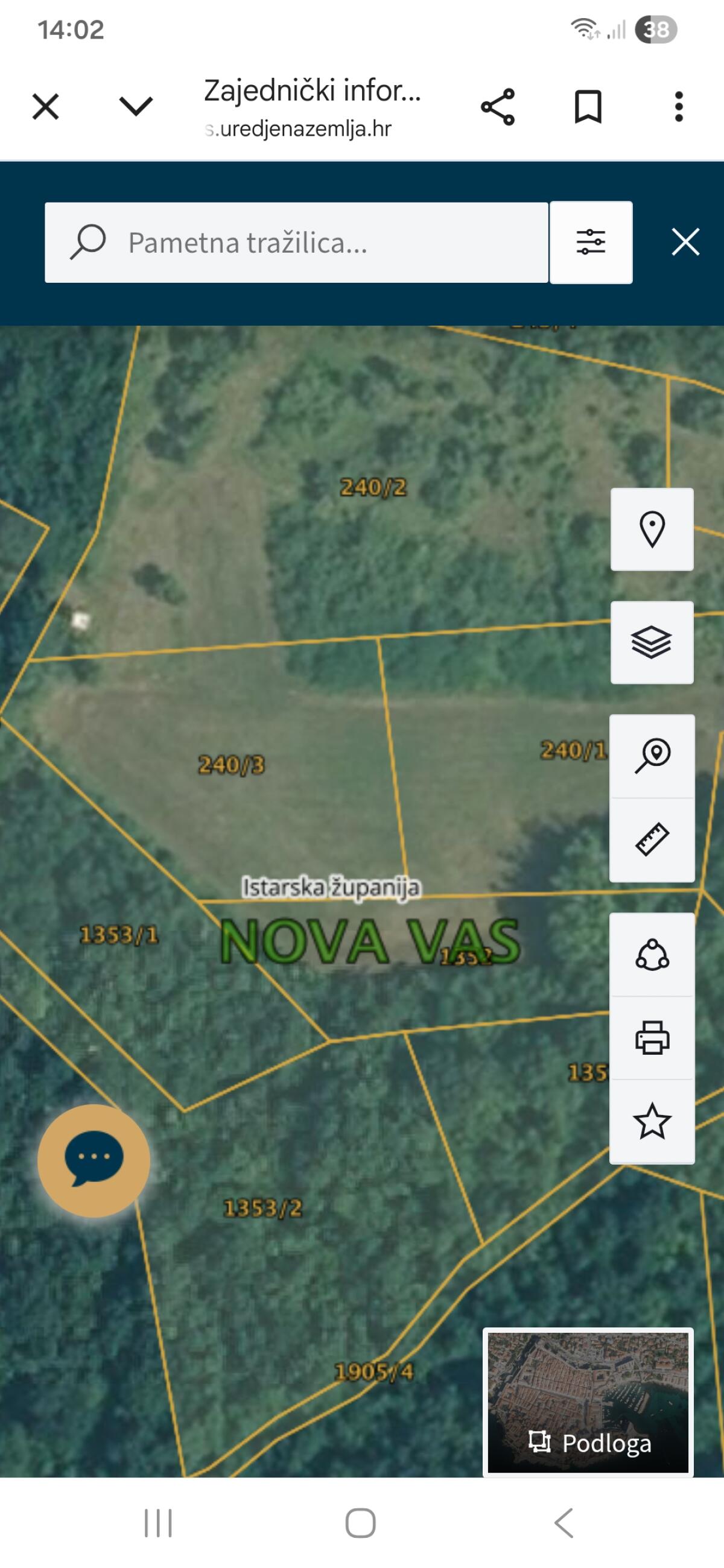Tap the Pametna tražilica search field
Screen dimensions: 724x1568
[297, 243]
